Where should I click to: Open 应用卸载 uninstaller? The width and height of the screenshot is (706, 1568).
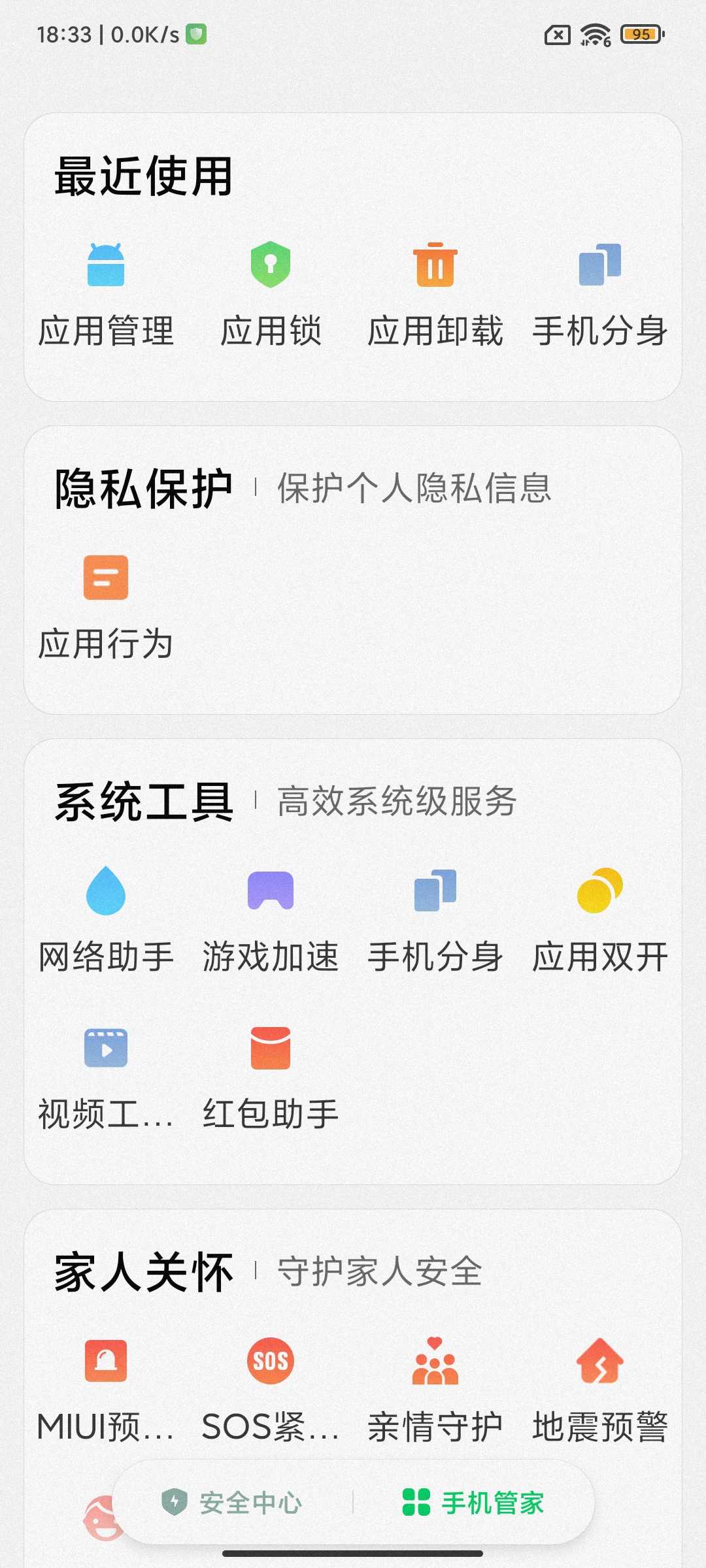(x=435, y=294)
